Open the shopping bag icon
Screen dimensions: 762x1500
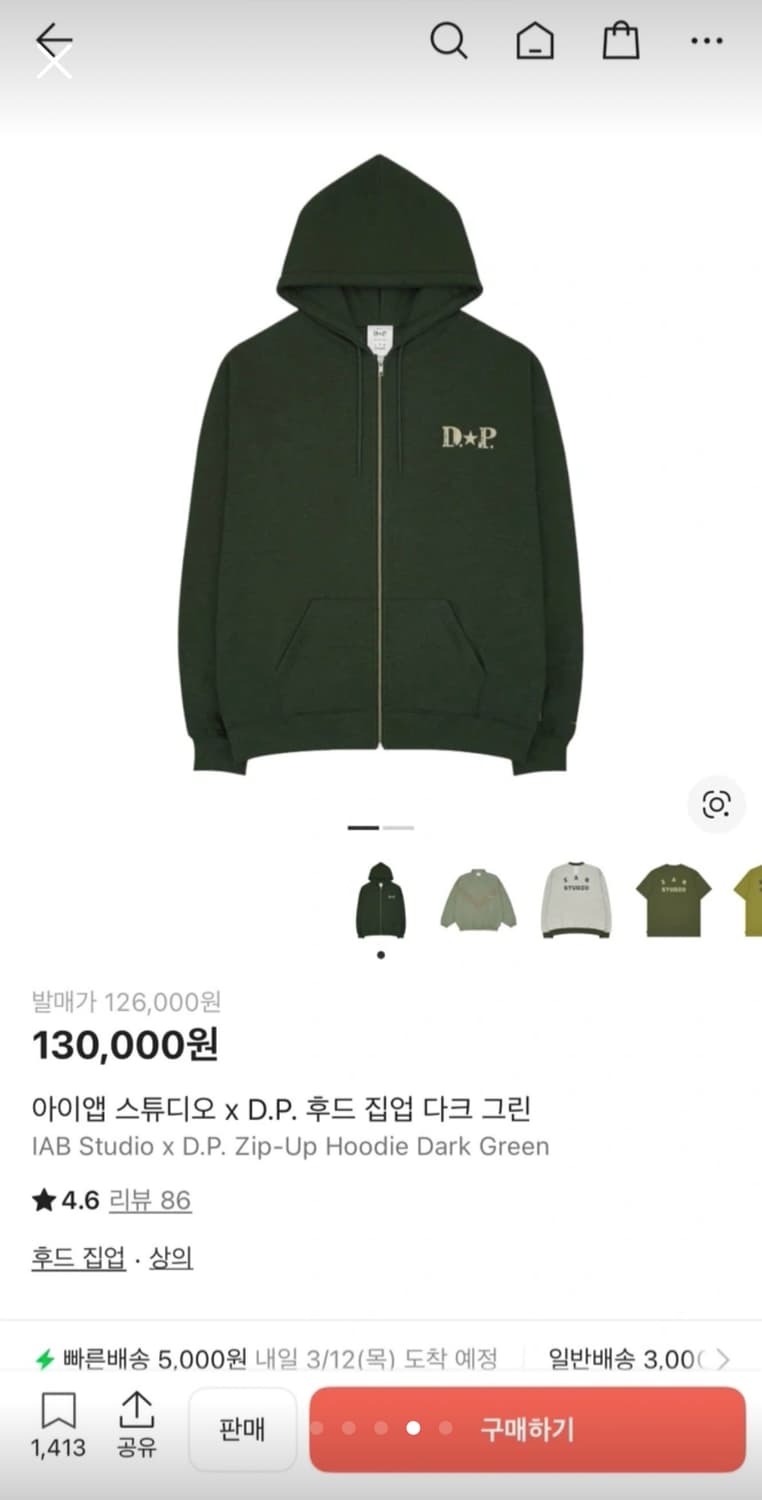(621, 42)
